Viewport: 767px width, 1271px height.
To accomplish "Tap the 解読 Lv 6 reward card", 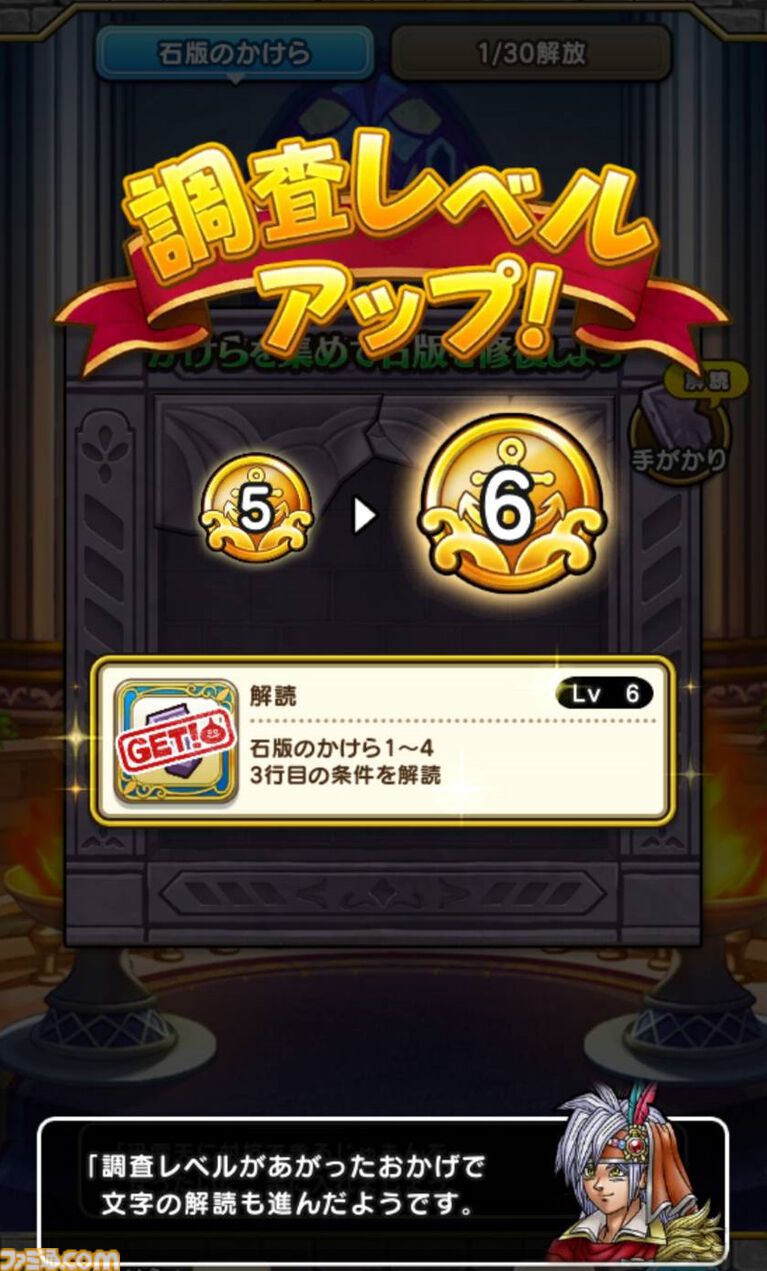I will 383,740.
